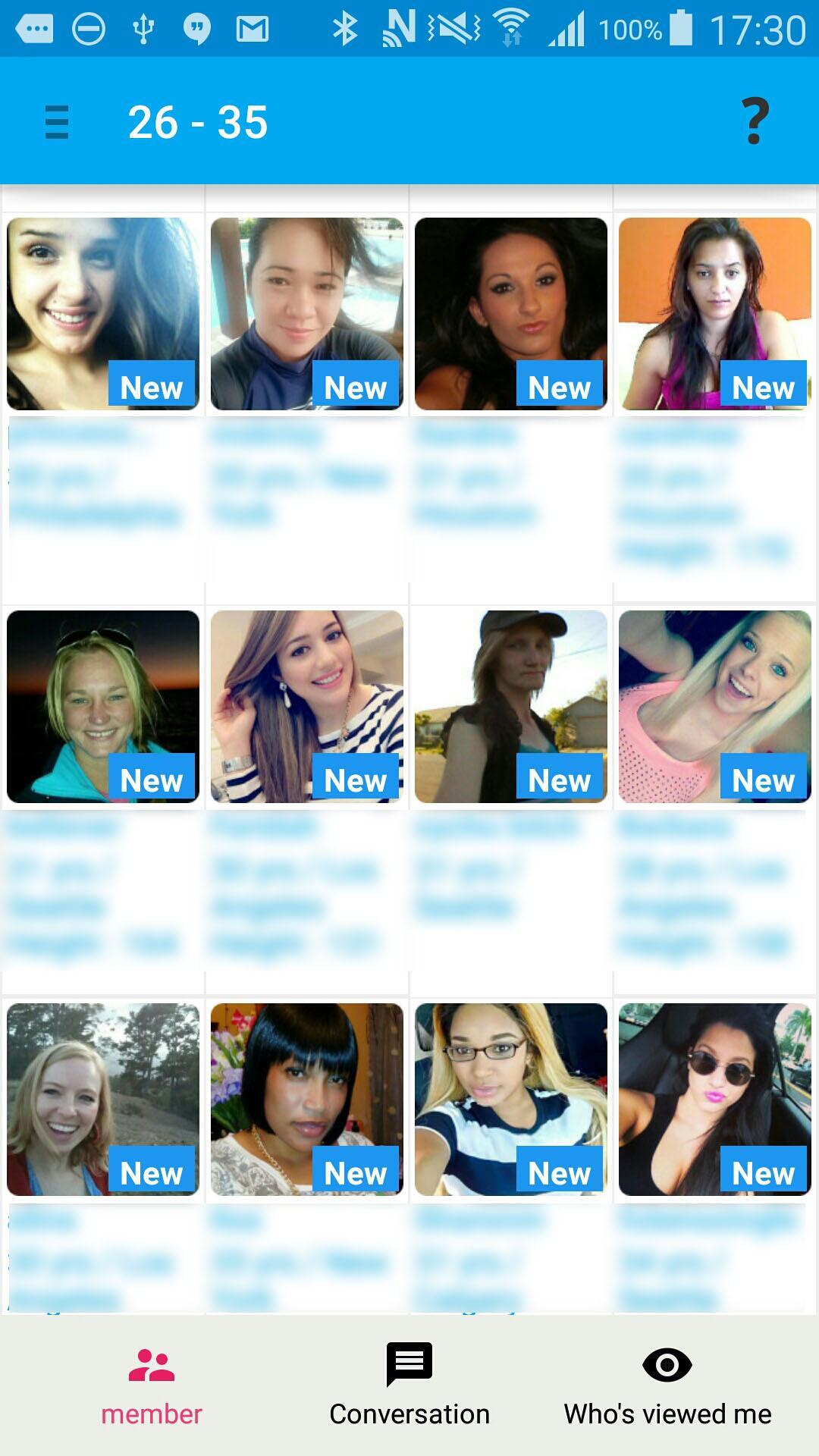
Task: Open the profile with eyeglasses and striped shirt
Action: [510, 1099]
